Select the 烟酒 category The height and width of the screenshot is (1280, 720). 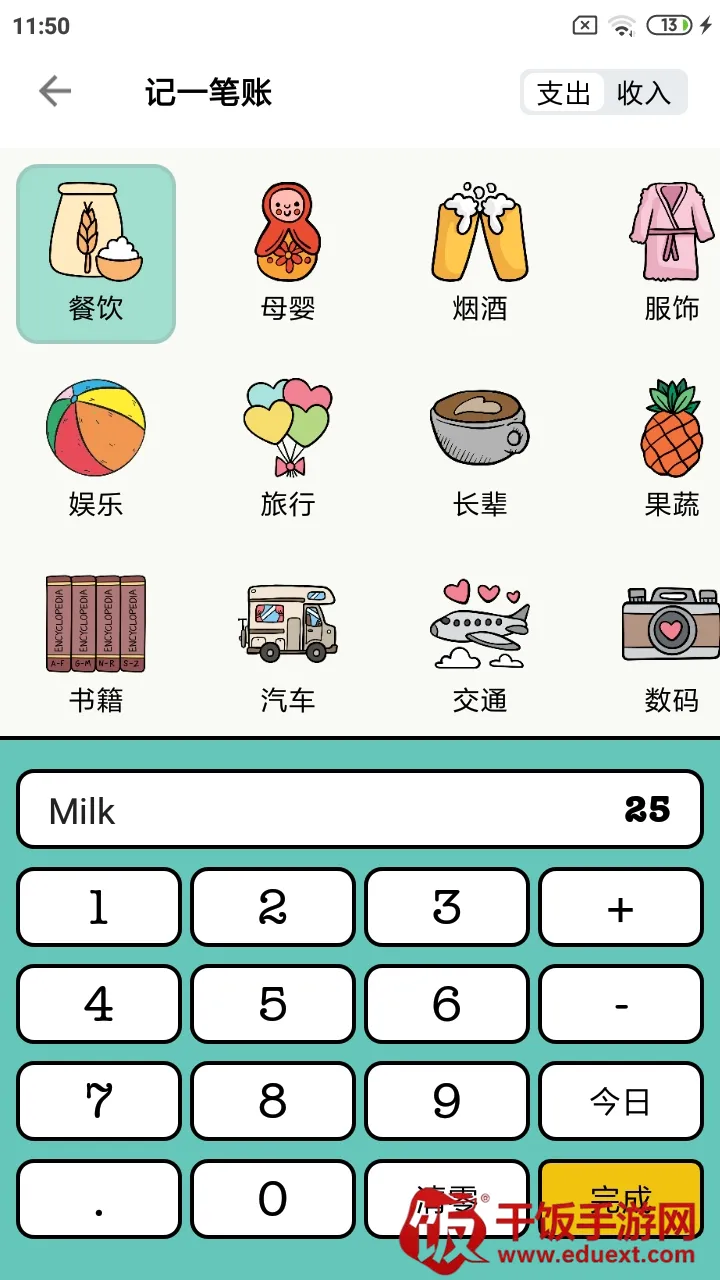tap(480, 254)
